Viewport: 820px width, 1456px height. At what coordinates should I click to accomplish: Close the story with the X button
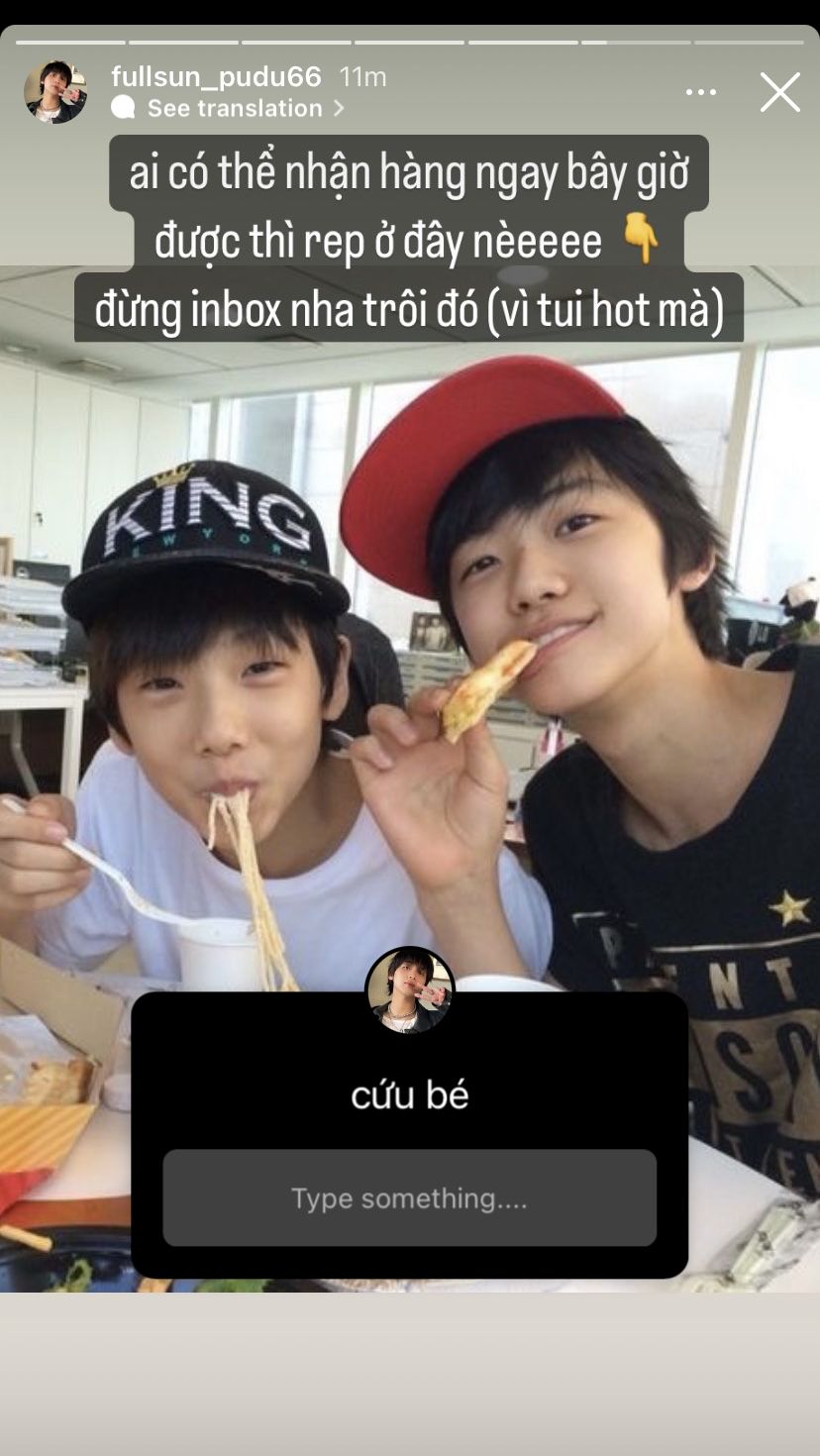(x=780, y=92)
